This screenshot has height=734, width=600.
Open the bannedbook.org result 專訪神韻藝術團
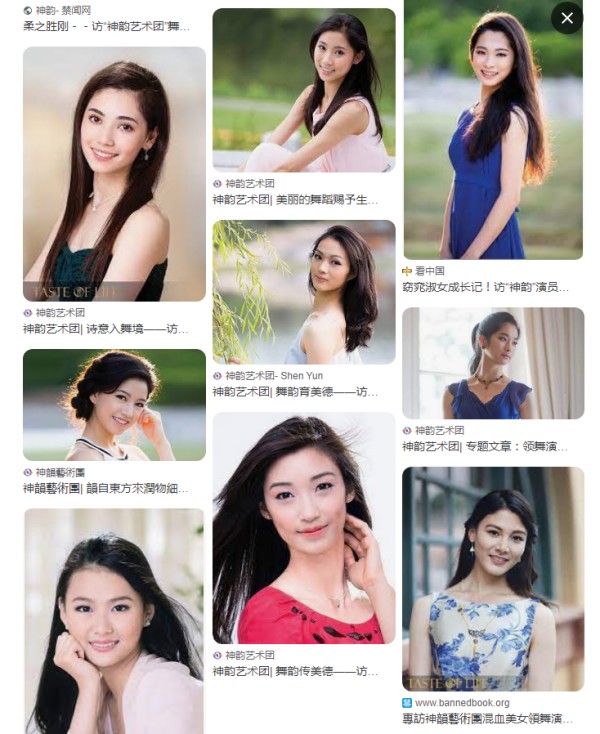coord(493,578)
